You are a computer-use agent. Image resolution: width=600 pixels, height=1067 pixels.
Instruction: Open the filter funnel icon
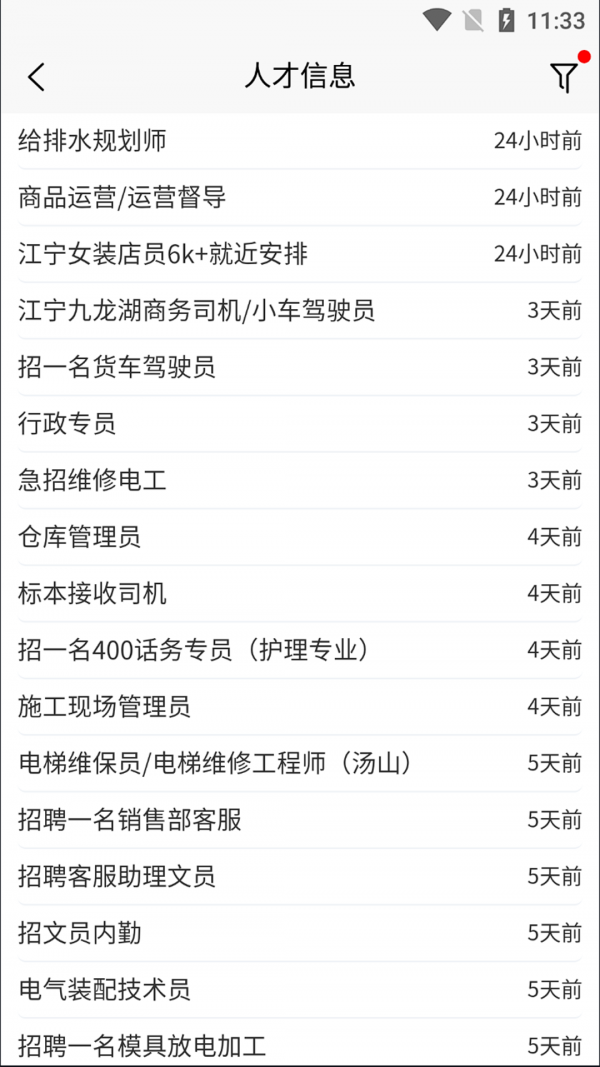coord(564,77)
